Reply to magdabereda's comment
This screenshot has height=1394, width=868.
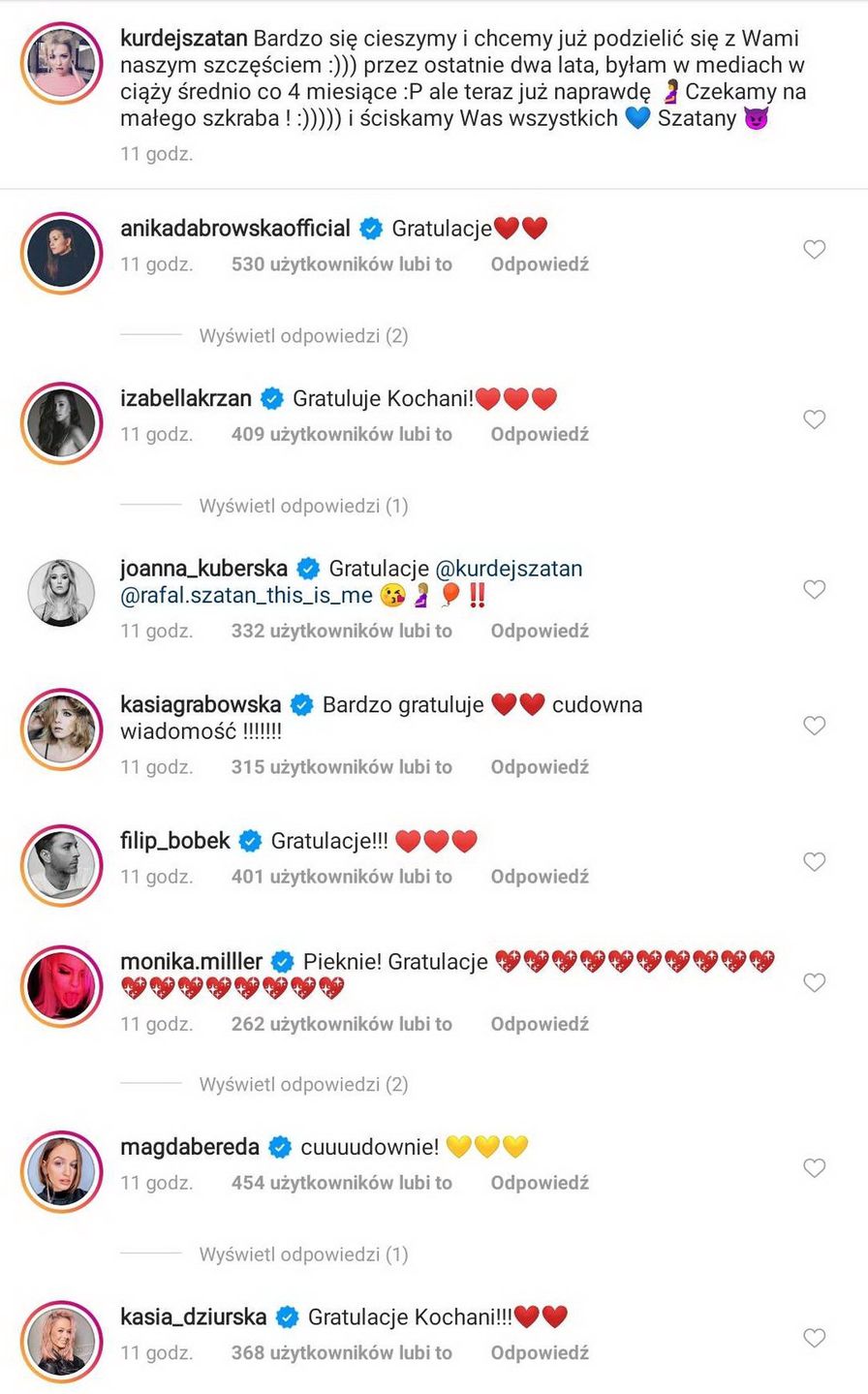point(539,1183)
